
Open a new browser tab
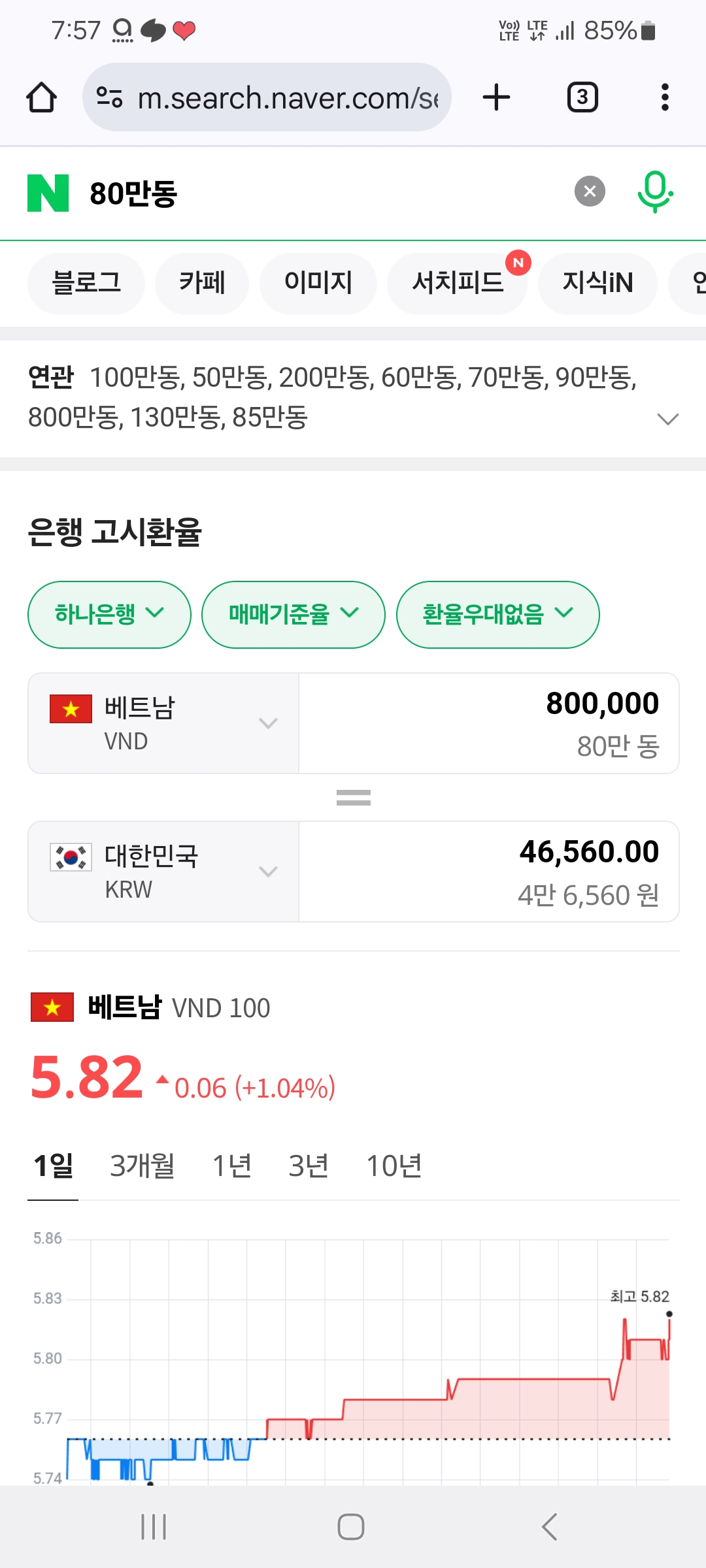click(496, 97)
